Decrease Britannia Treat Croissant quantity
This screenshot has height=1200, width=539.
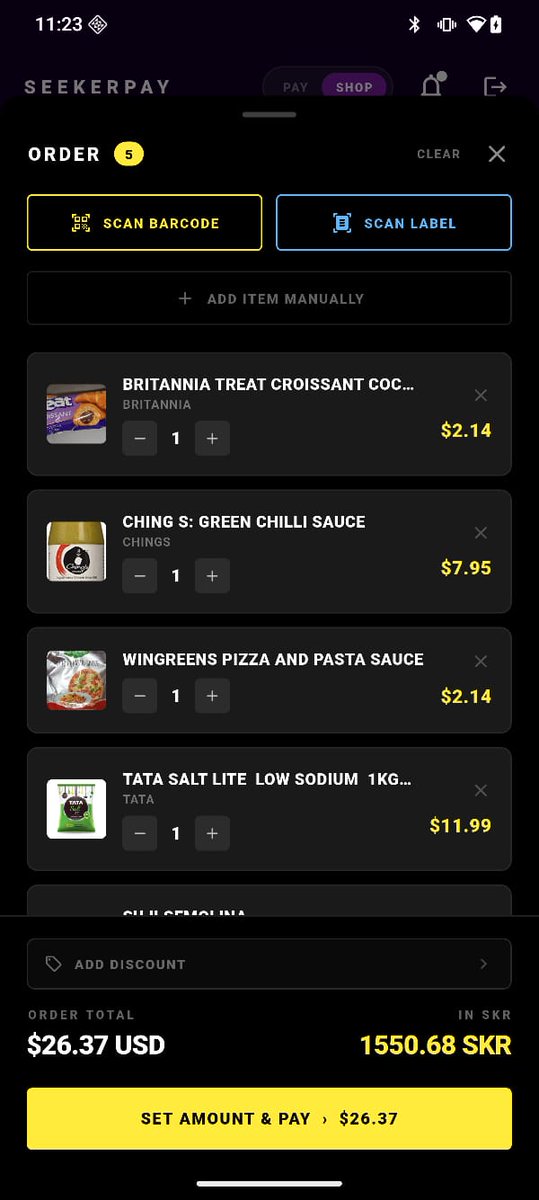[140, 438]
